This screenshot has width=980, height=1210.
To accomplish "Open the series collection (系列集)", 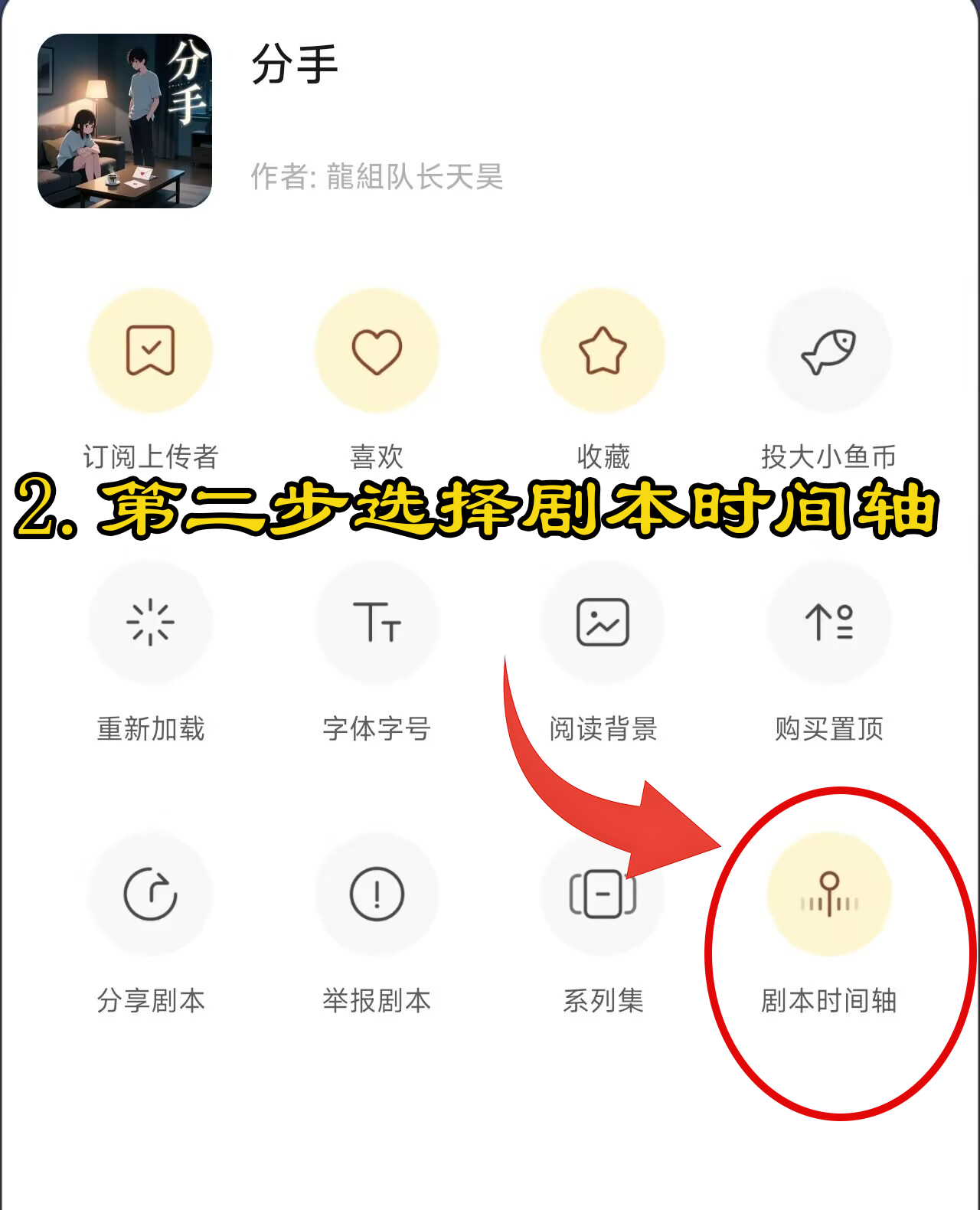I will pos(603,894).
